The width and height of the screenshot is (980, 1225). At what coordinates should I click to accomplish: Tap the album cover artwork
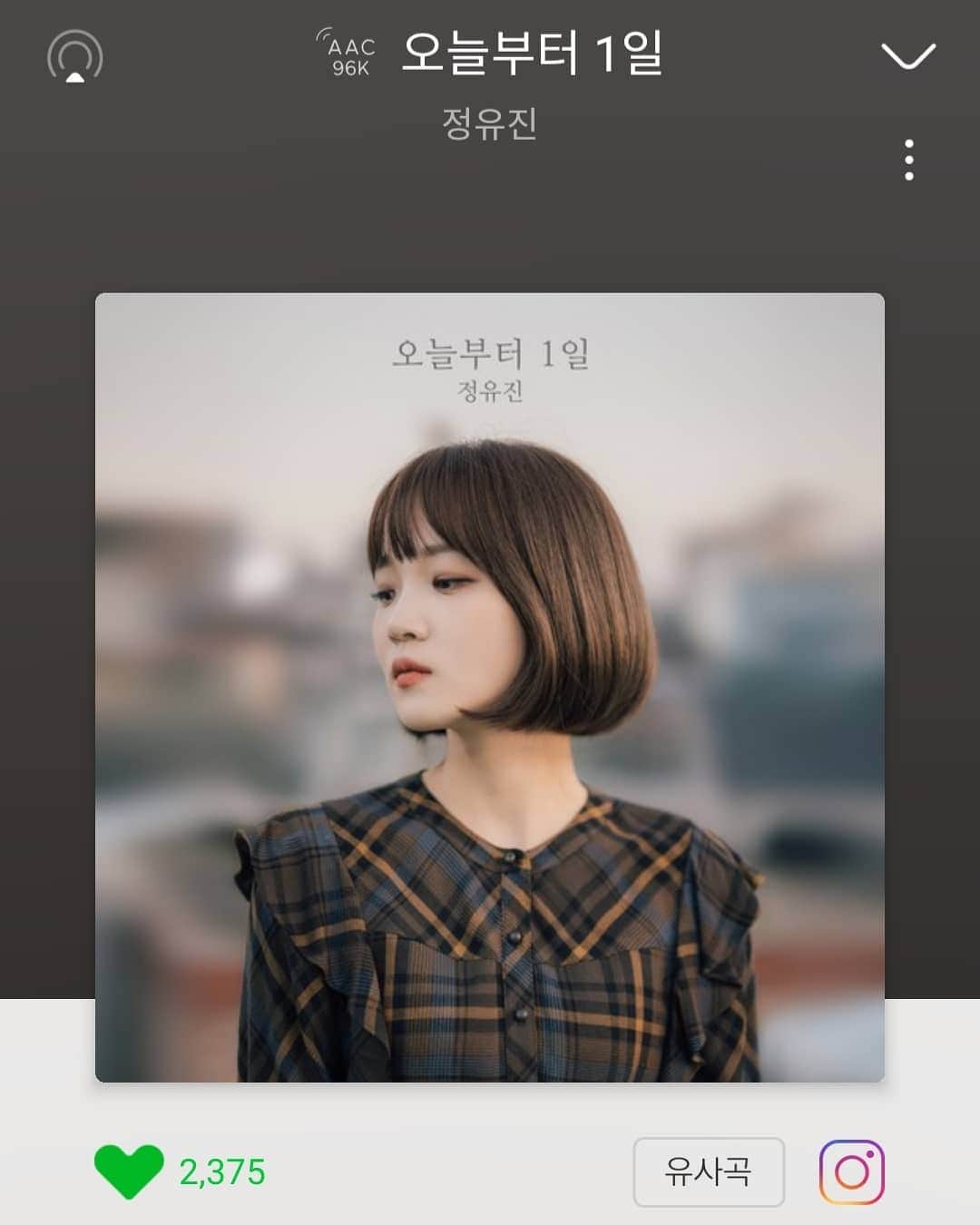click(490, 687)
